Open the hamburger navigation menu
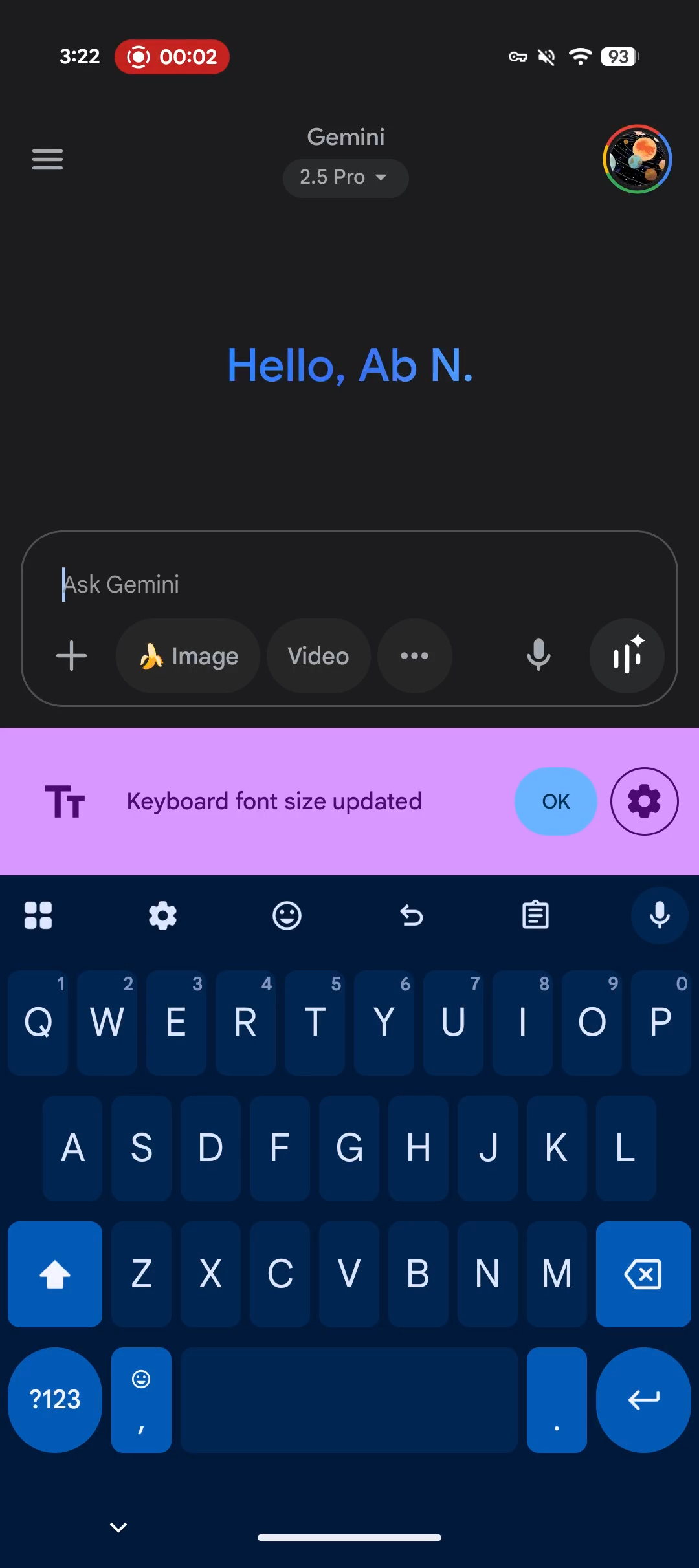Screen dimensions: 699x1568 point(47,159)
